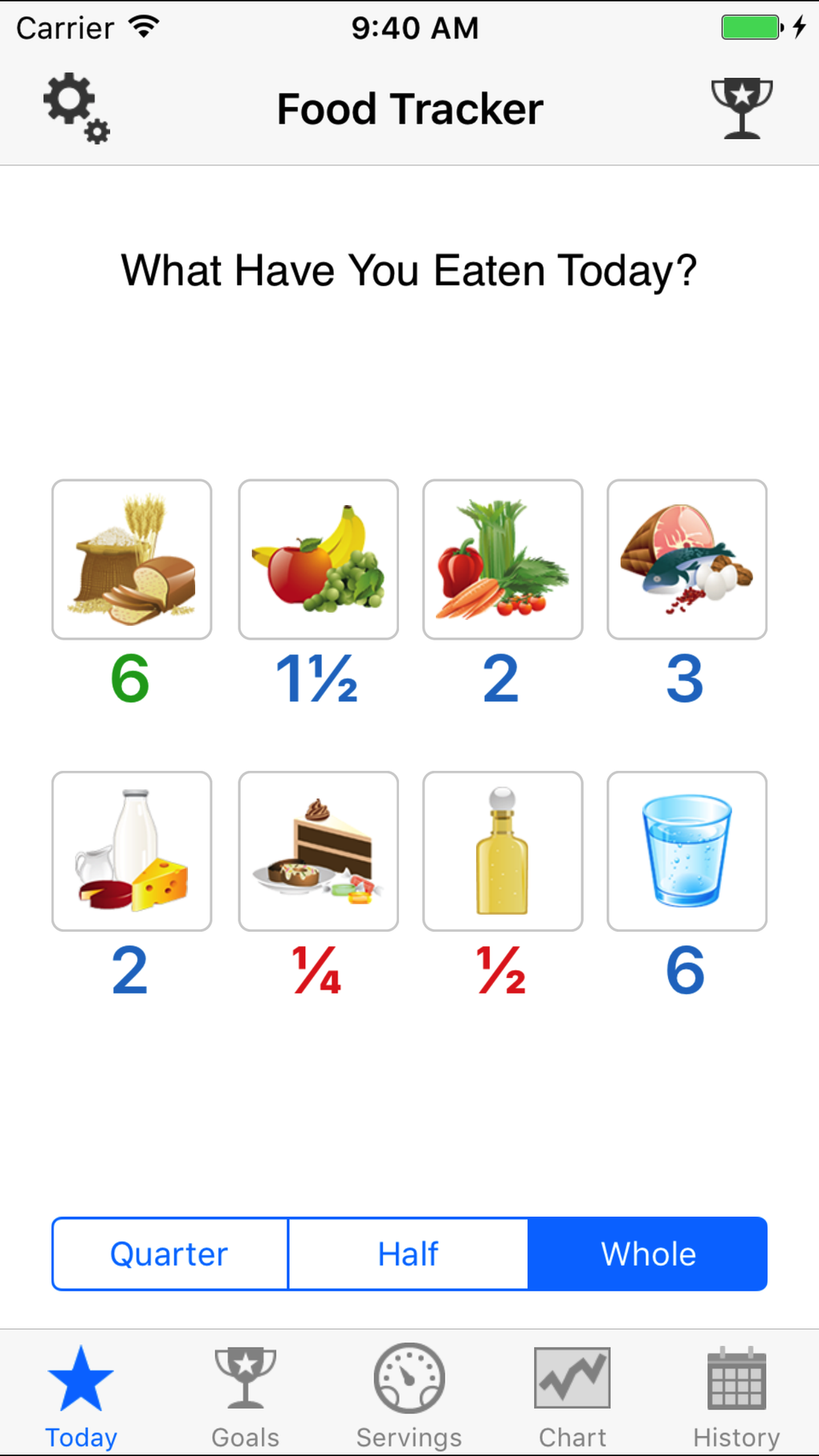Add an oils serving
The height and width of the screenshot is (1456, 819).
[503, 851]
